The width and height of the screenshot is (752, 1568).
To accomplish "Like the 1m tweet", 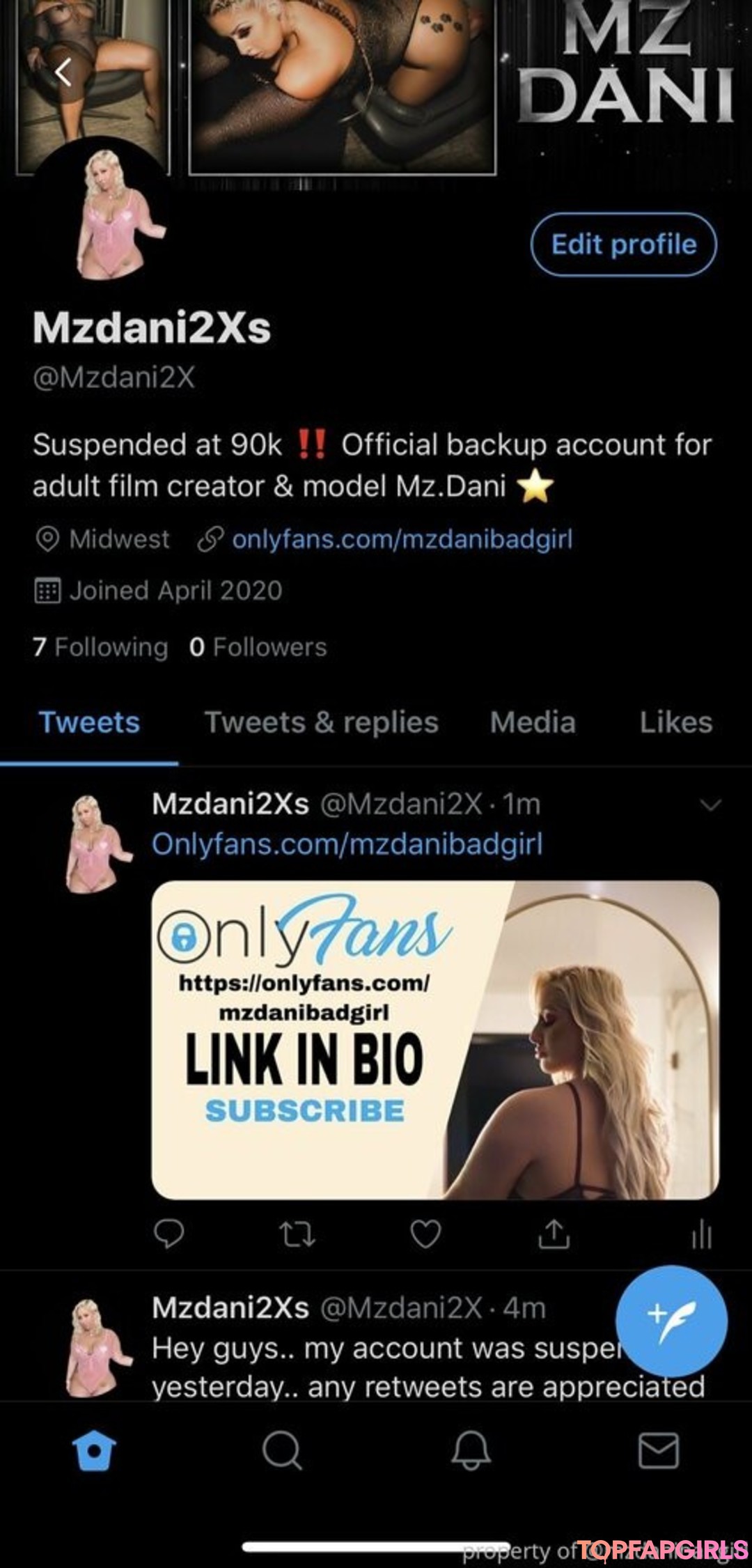I will (x=425, y=1234).
